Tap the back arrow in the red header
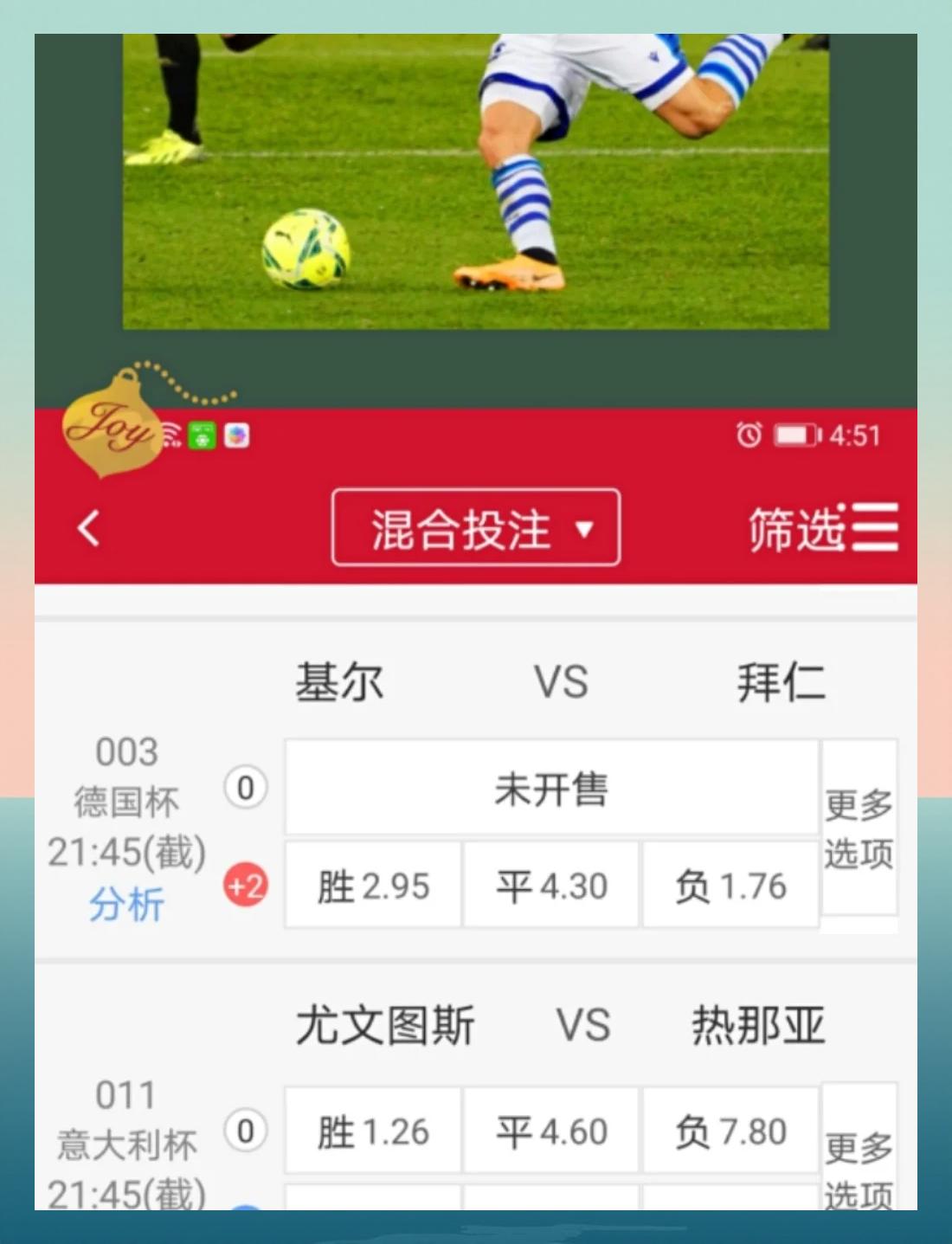Viewport: 952px width, 1244px height. click(x=87, y=528)
